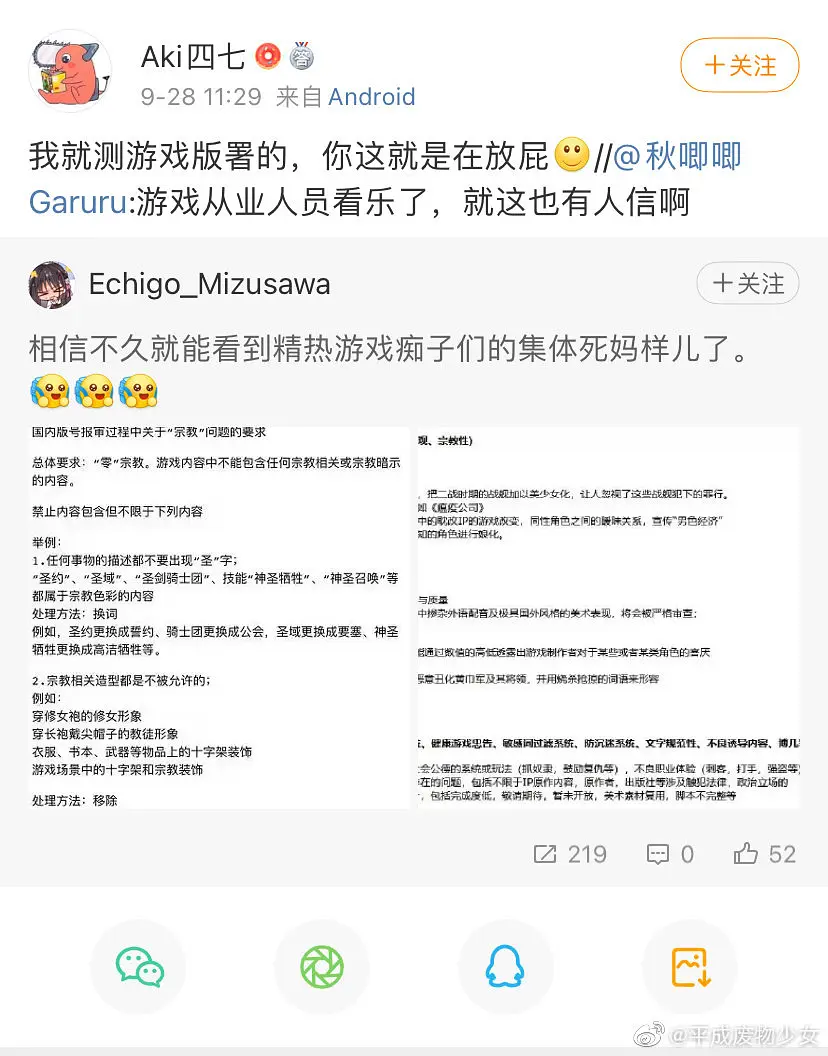
Task: Open Echigo_Mizusawa's avatar
Action: pos(52,285)
